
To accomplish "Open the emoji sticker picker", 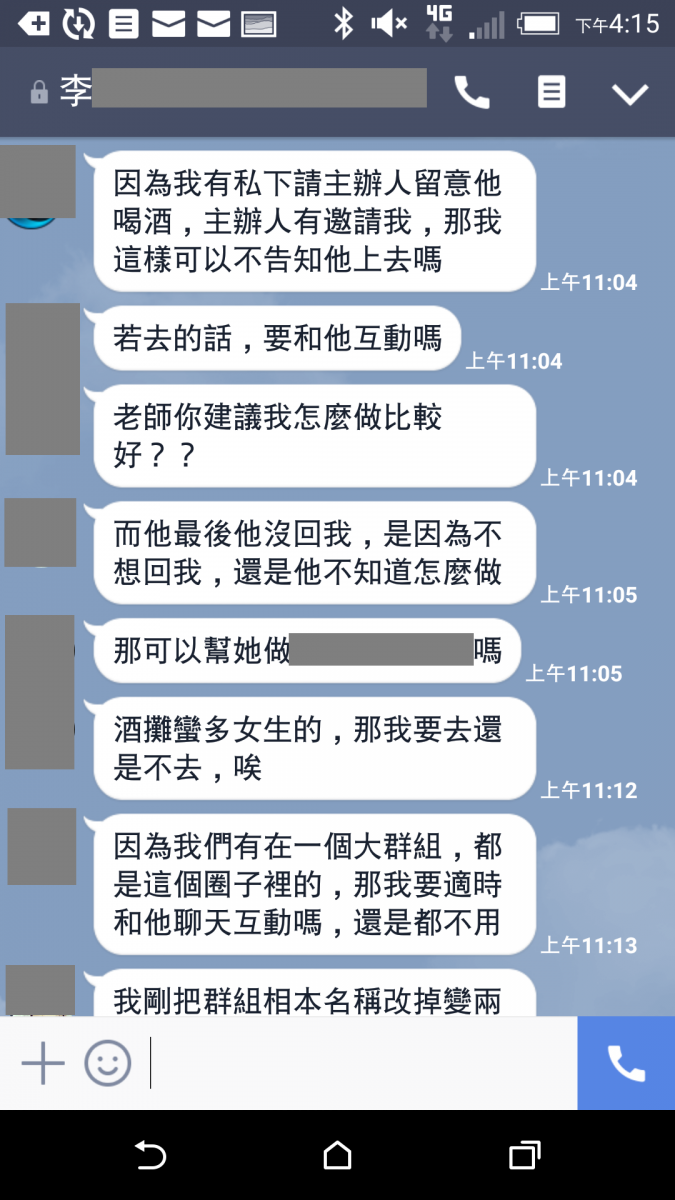I will (108, 1063).
